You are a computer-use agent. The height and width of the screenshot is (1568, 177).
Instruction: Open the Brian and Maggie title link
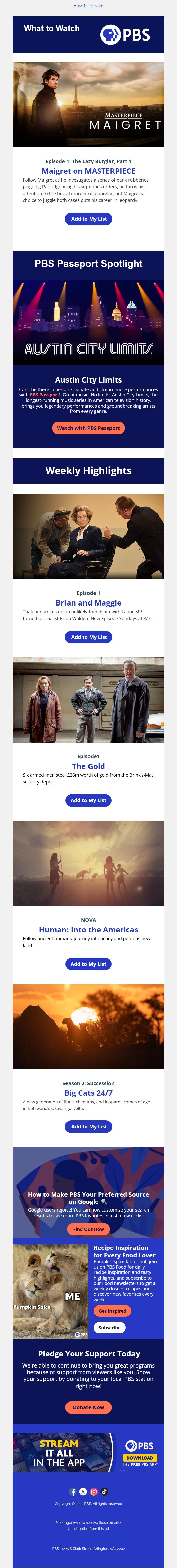[x=88, y=603]
